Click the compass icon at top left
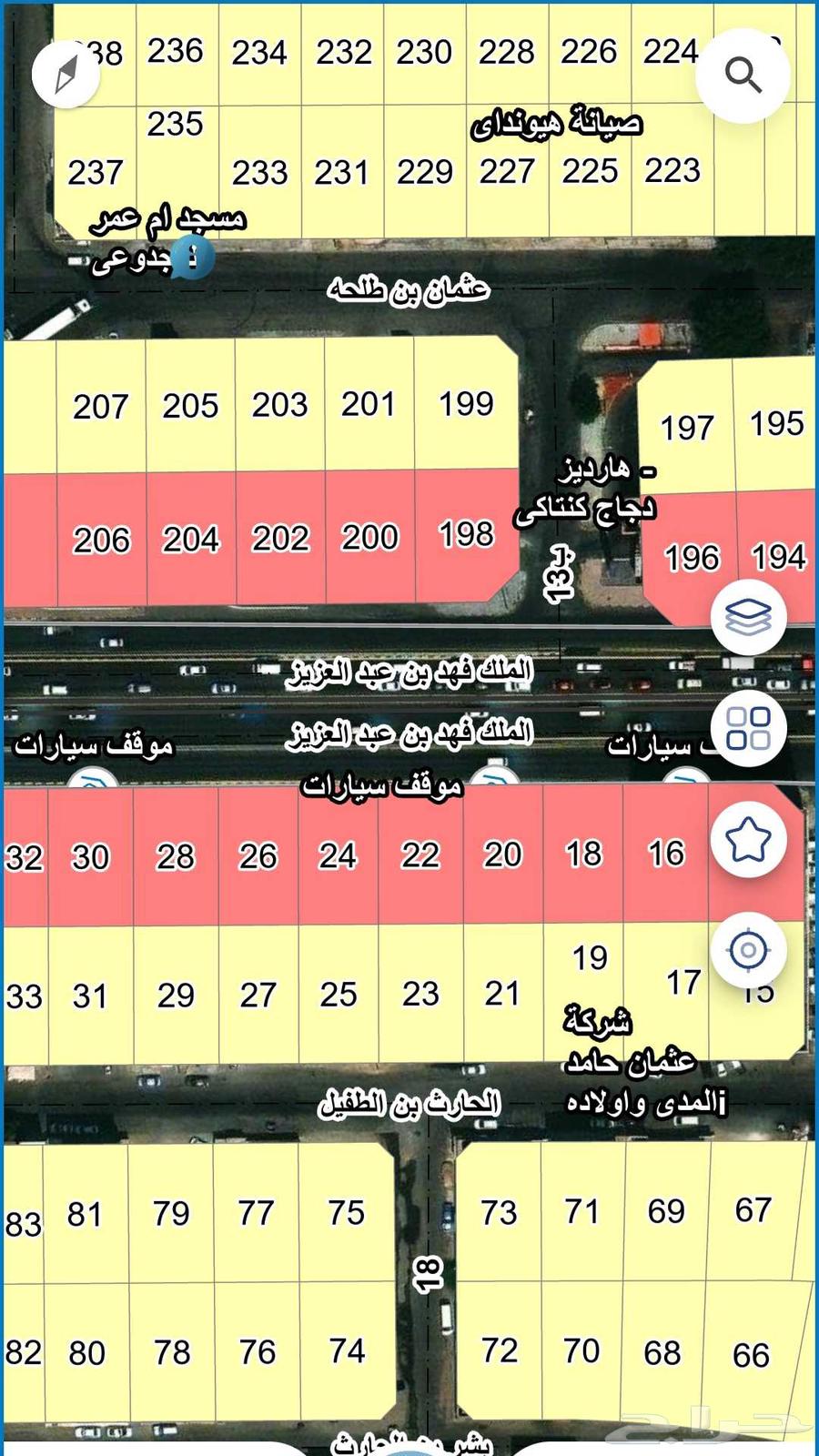819x1456 pixels. [x=65, y=71]
